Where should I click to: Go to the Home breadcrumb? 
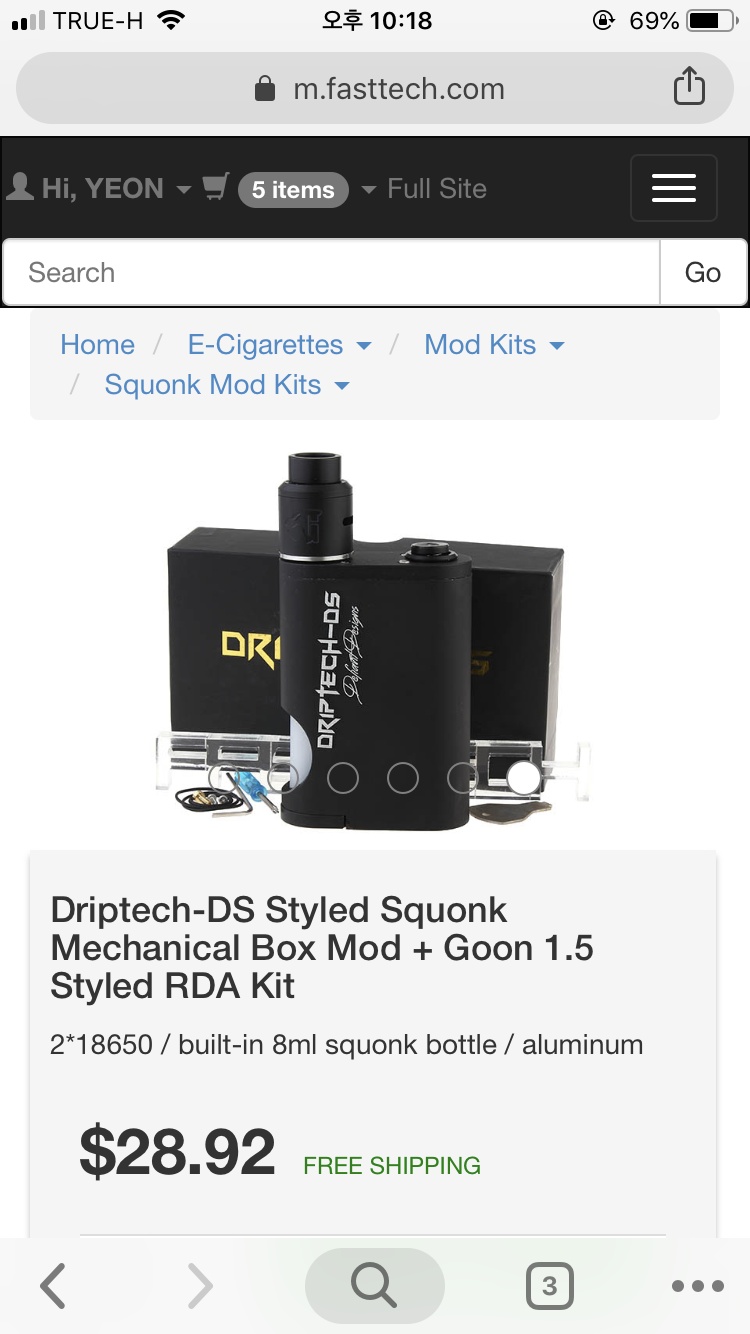coord(97,345)
